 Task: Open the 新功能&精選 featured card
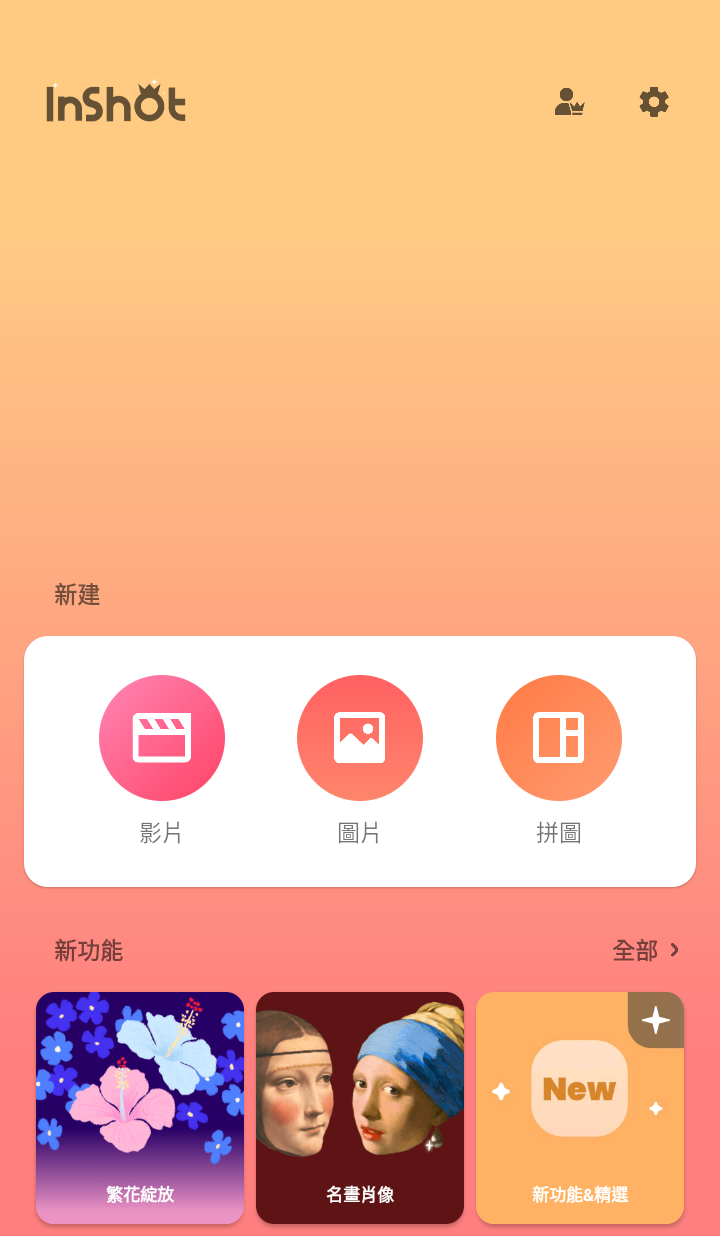[x=580, y=1107]
